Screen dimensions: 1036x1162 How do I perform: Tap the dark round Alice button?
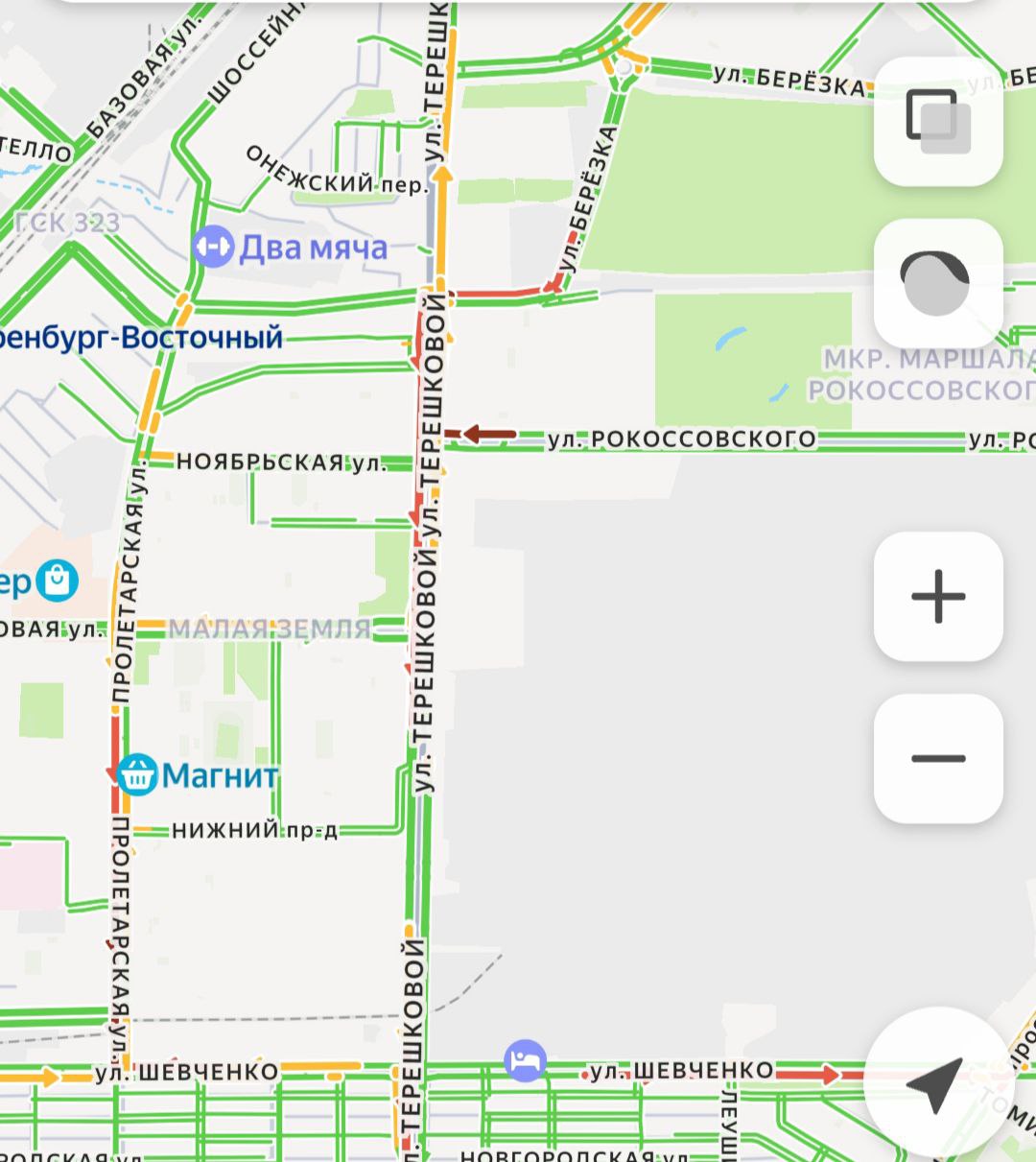pyautogui.click(x=937, y=283)
